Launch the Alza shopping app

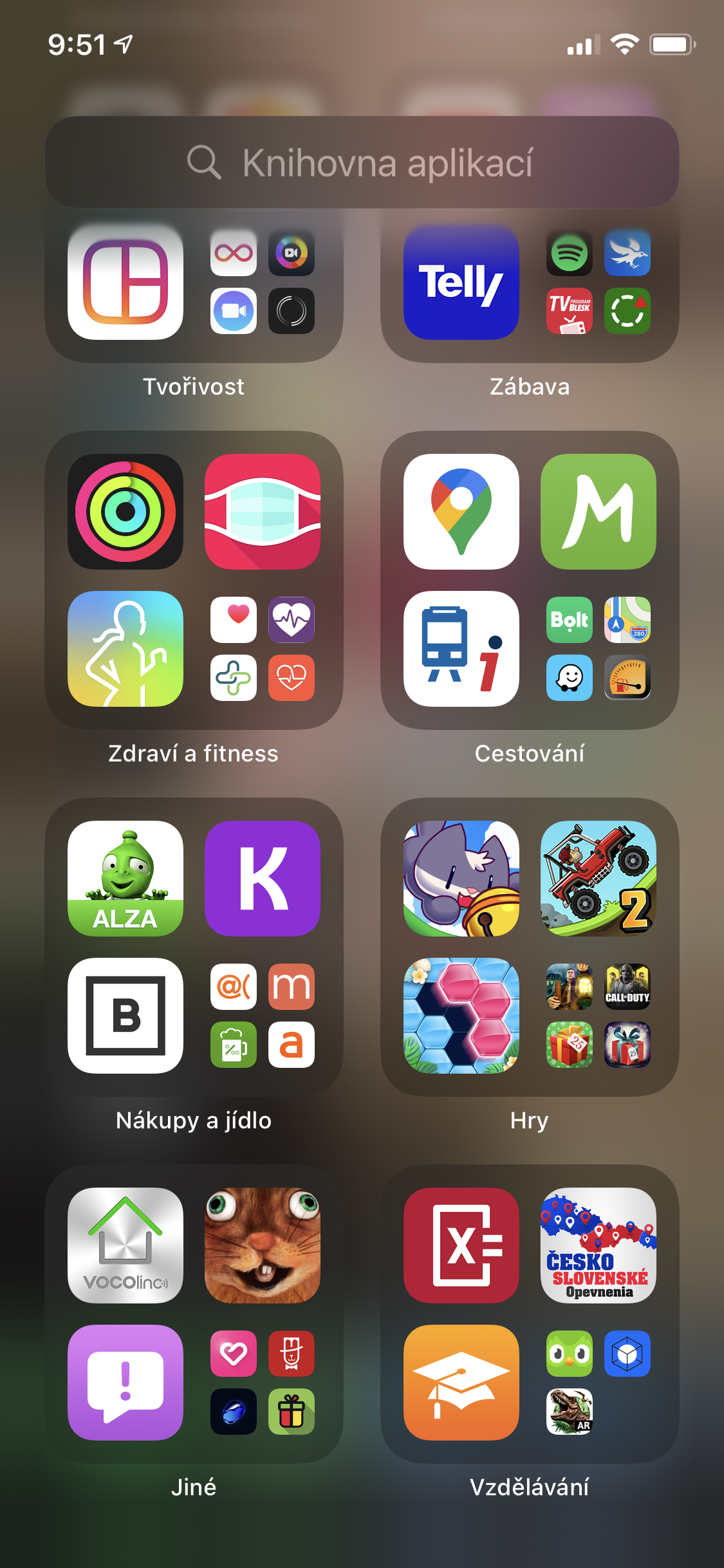click(125, 878)
